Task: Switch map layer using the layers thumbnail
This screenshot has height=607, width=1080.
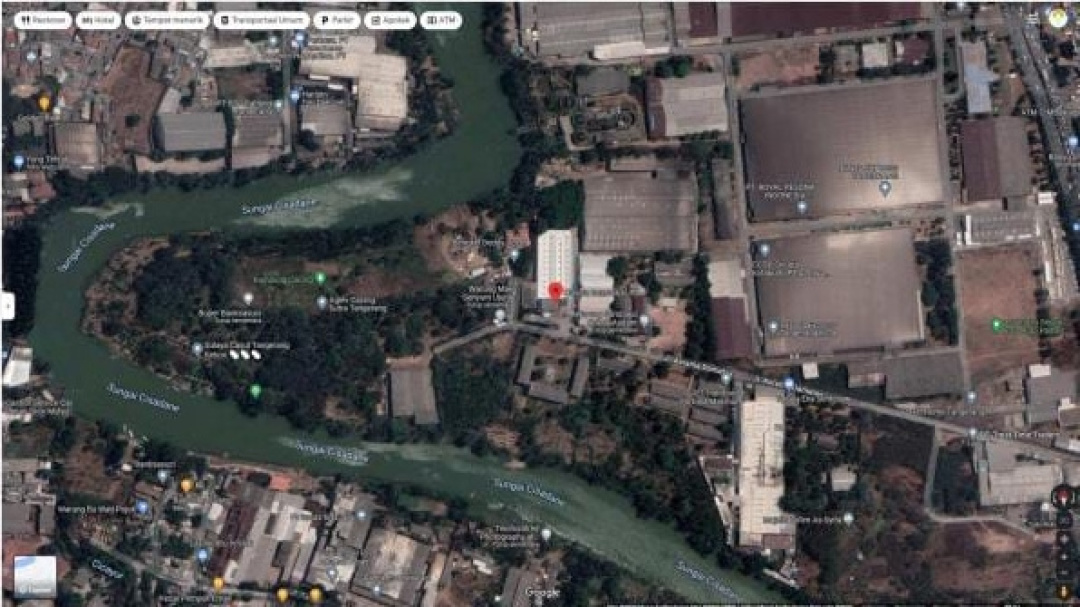Action: 35,577
